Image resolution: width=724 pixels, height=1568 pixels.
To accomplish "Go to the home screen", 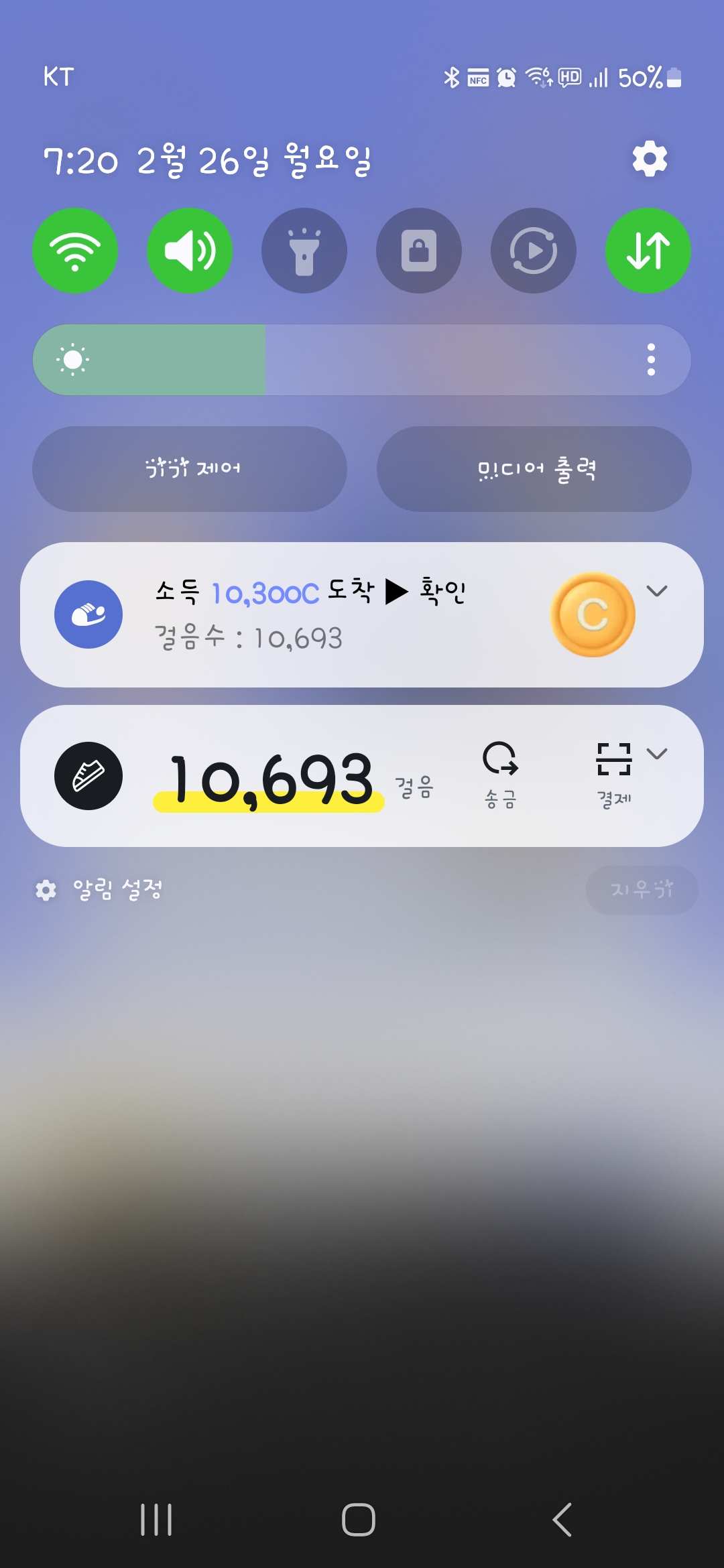I will pos(359,1519).
